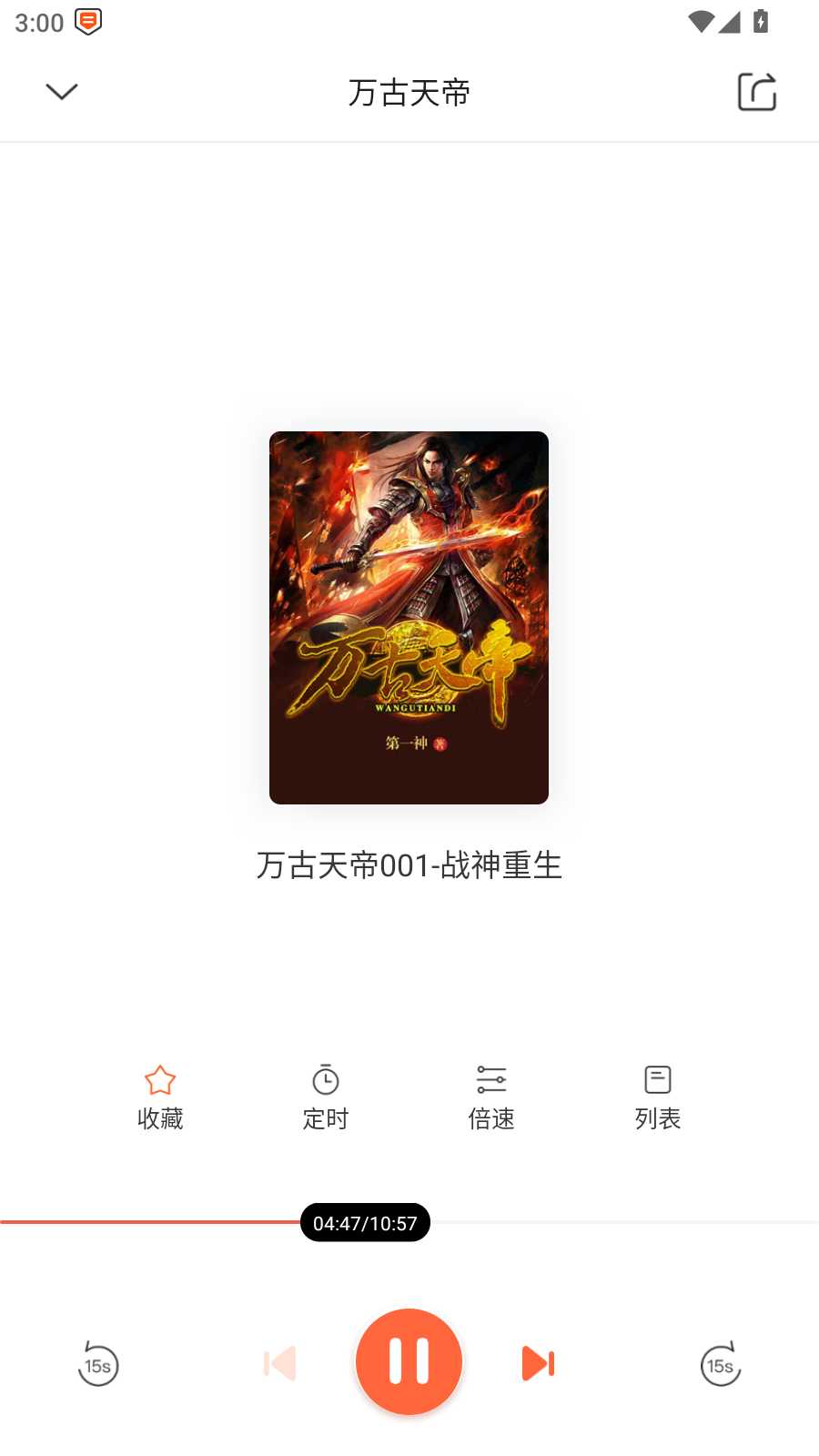Collapse the player with the down chevron
The image size is (819, 1456).
click(62, 91)
